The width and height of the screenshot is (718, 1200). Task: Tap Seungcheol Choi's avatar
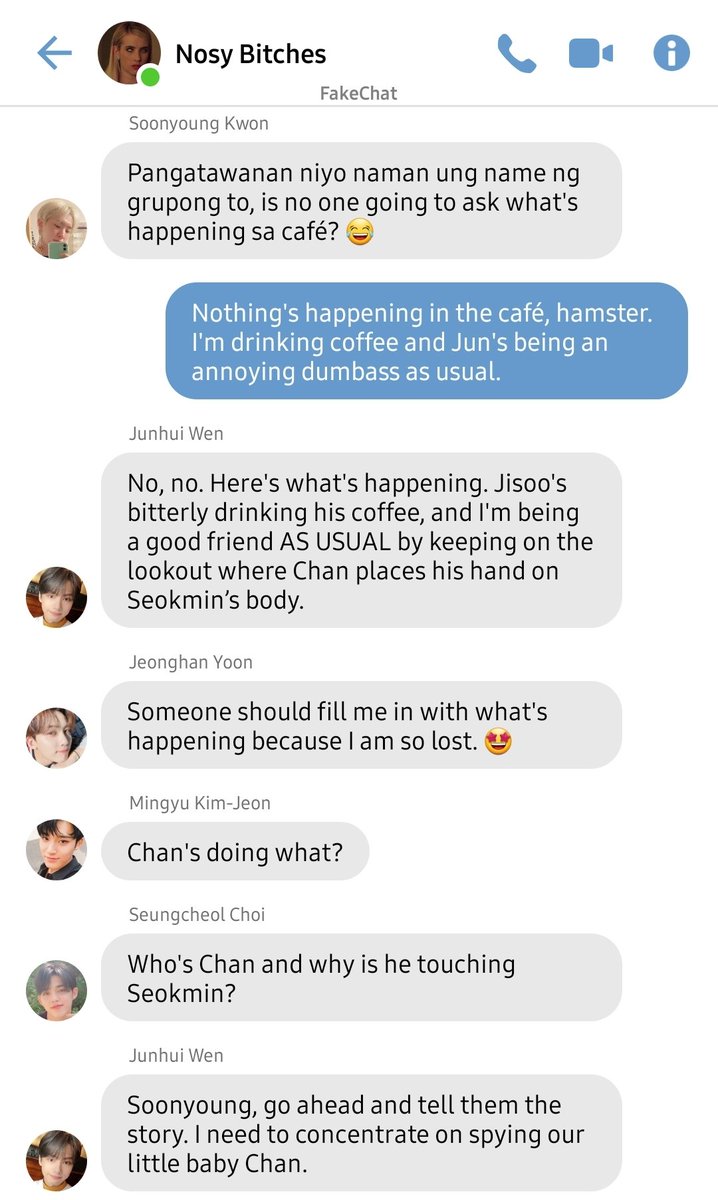(56, 990)
